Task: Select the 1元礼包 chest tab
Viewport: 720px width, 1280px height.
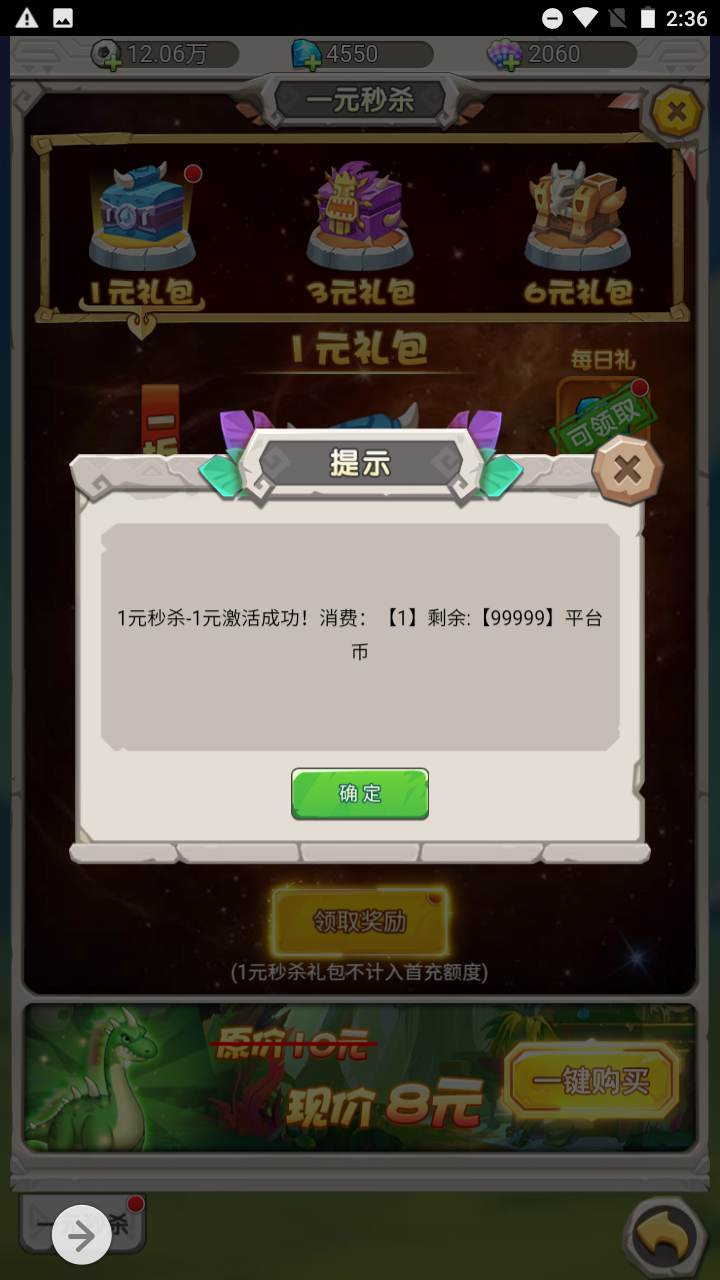Action: [142, 235]
